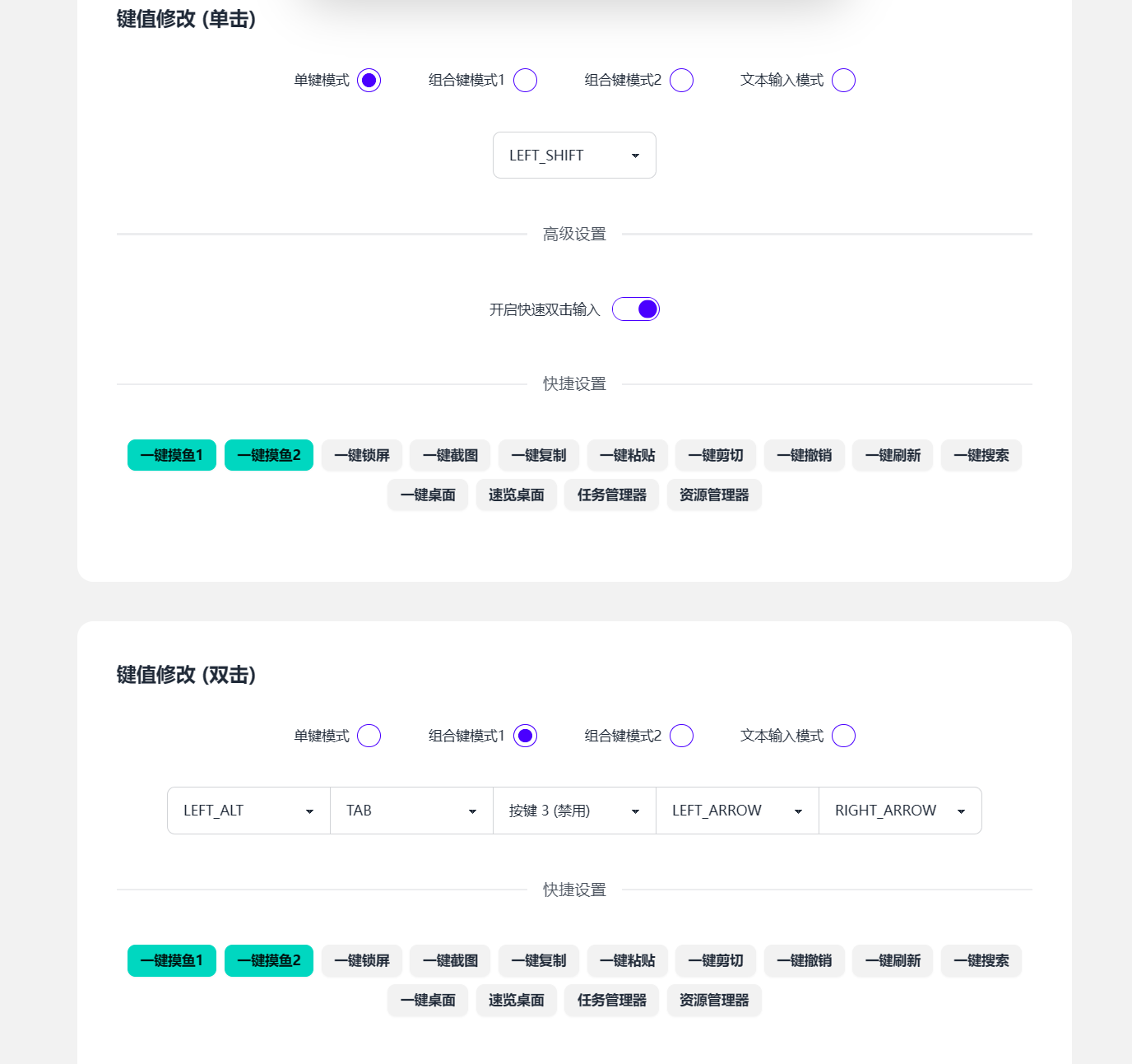The height and width of the screenshot is (1064, 1132).
Task: Expand the 按键 3 (禁用) dropdown
Action: pyautogui.click(x=574, y=811)
